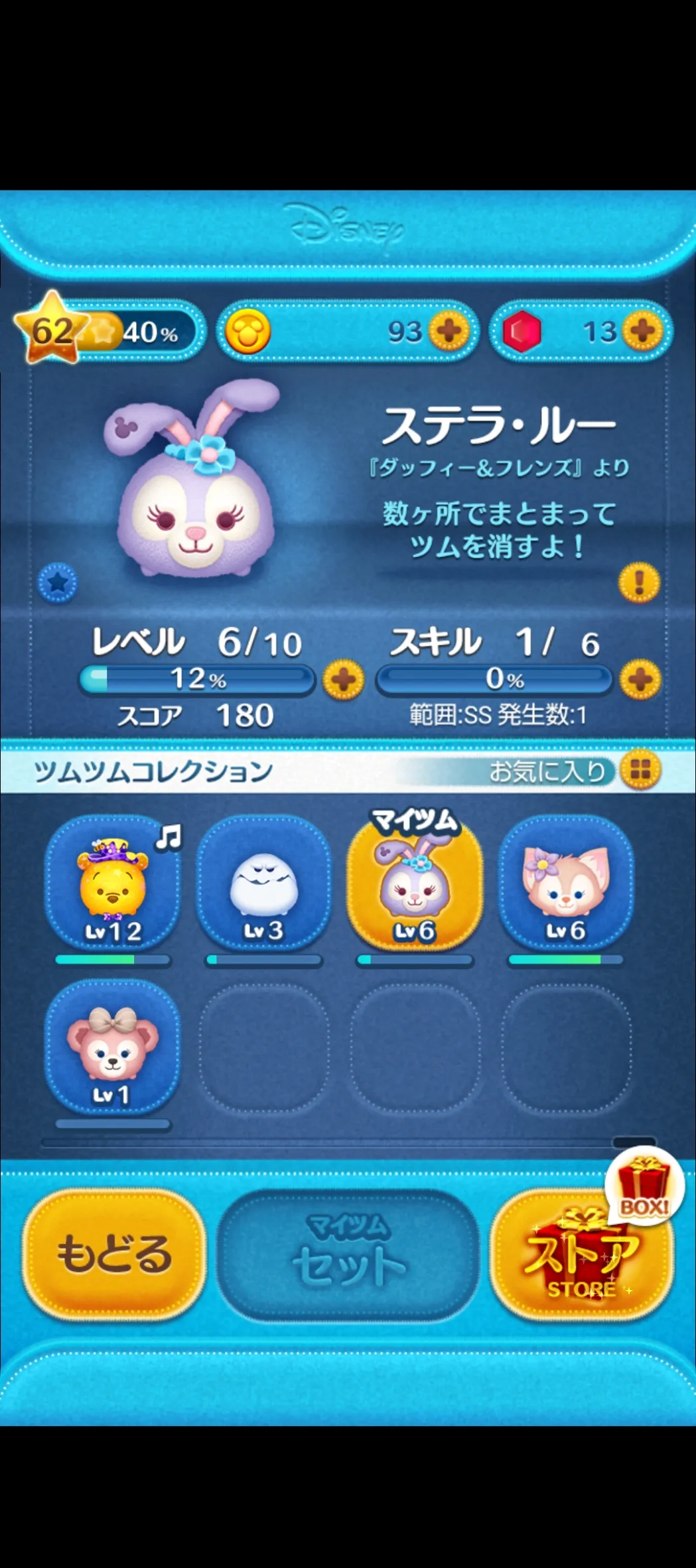696x1568 pixels.
Task: Open the ストア STORE button
Action: [x=582, y=1254]
